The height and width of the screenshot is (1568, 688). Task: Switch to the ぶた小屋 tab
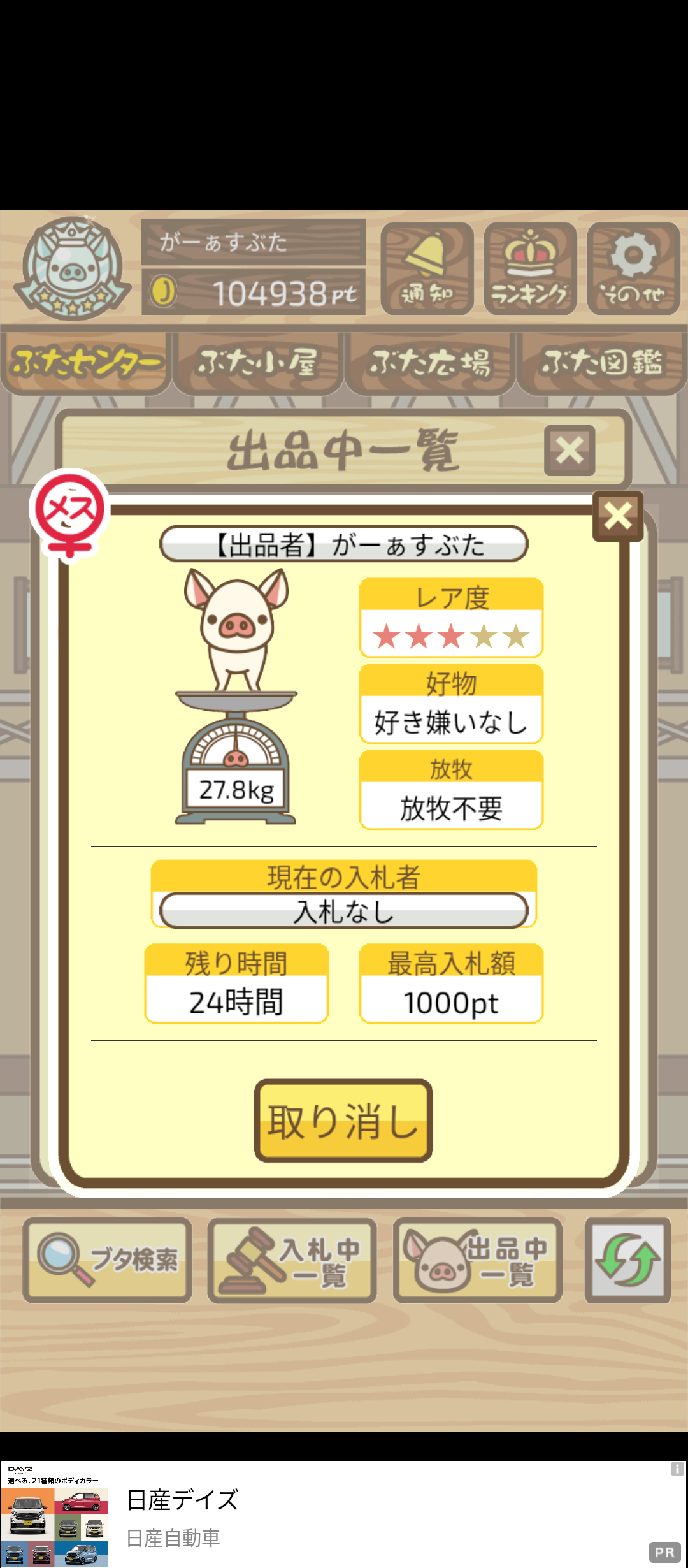tap(258, 361)
